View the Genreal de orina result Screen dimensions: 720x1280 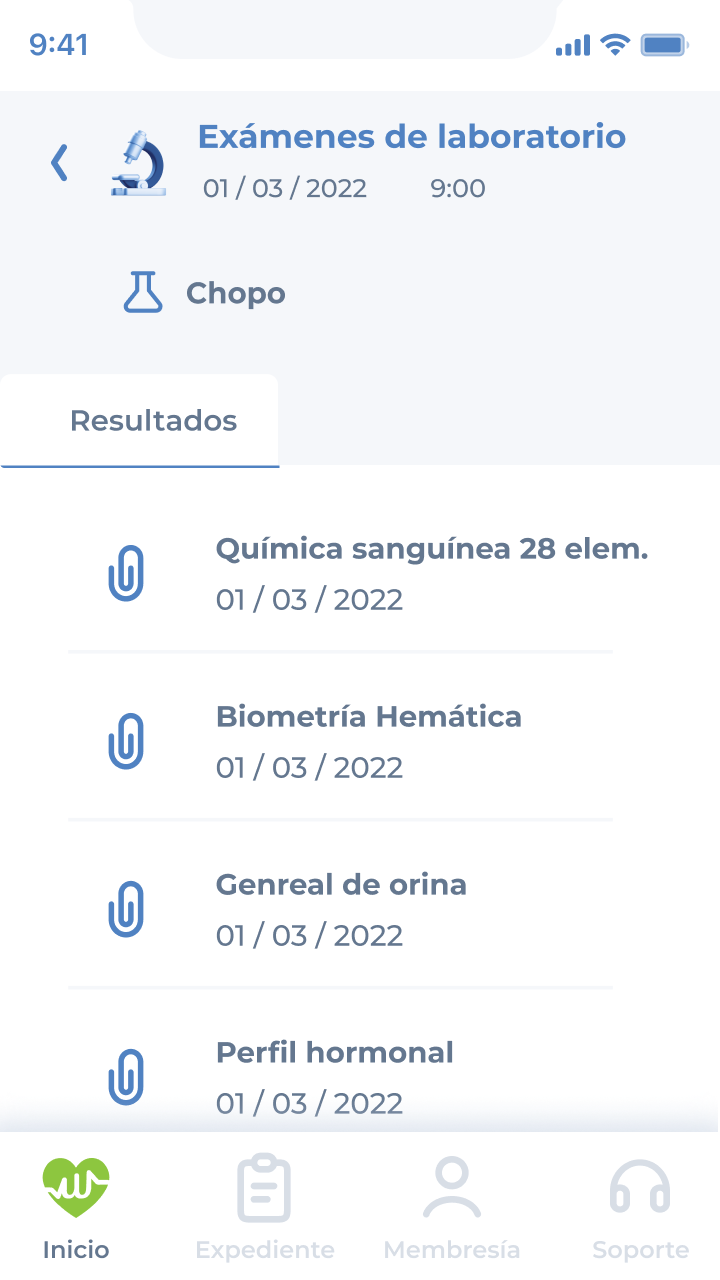tap(341, 909)
